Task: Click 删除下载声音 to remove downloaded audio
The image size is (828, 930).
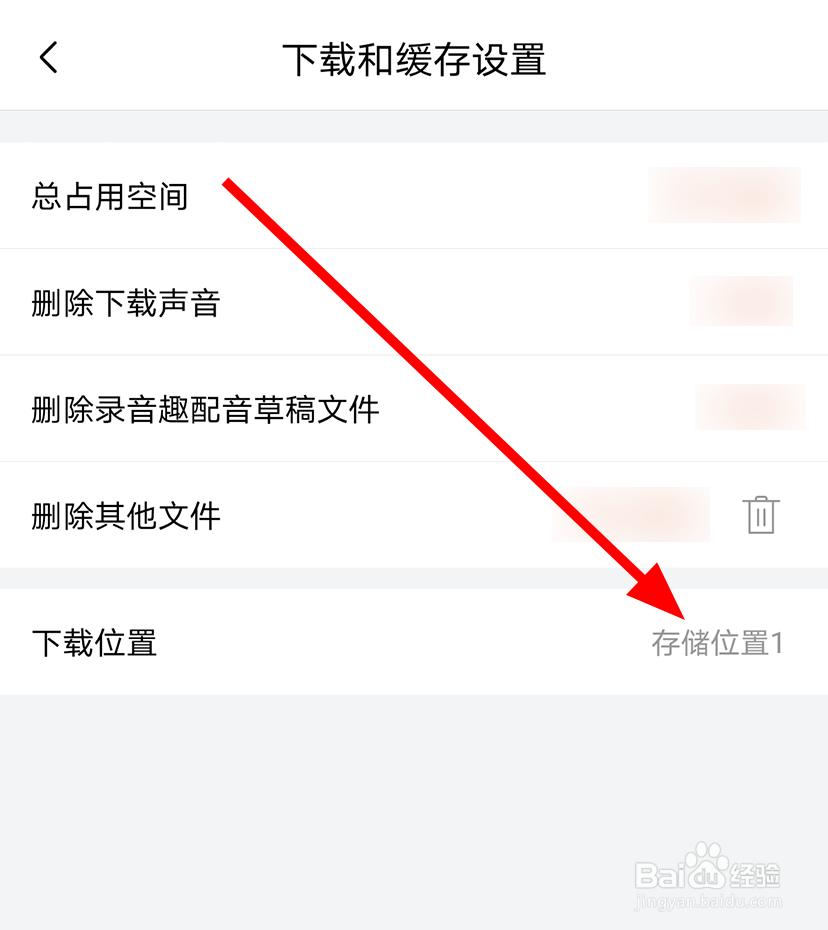Action: pyautogui.click(x=124, y=302)
